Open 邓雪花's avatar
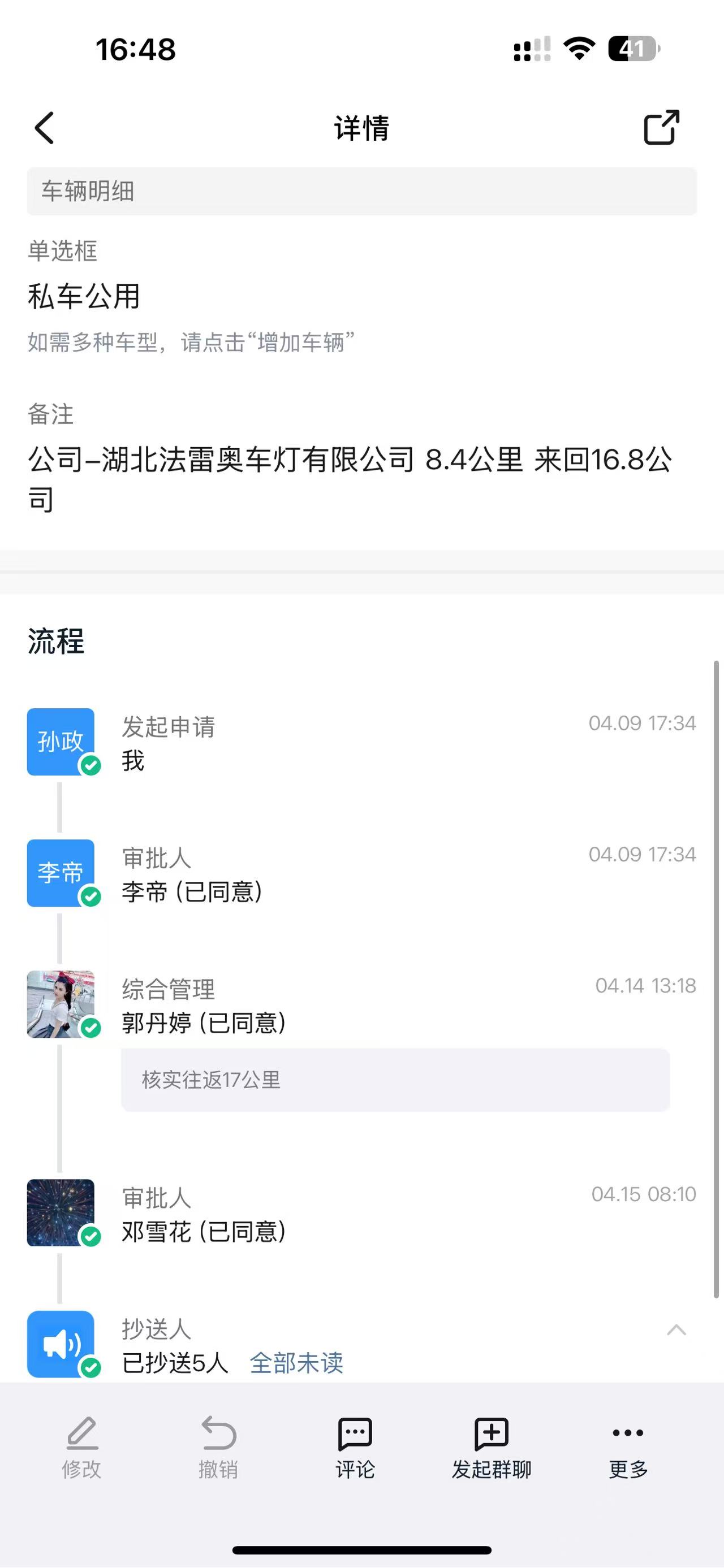 click(x=61, y=1212)
